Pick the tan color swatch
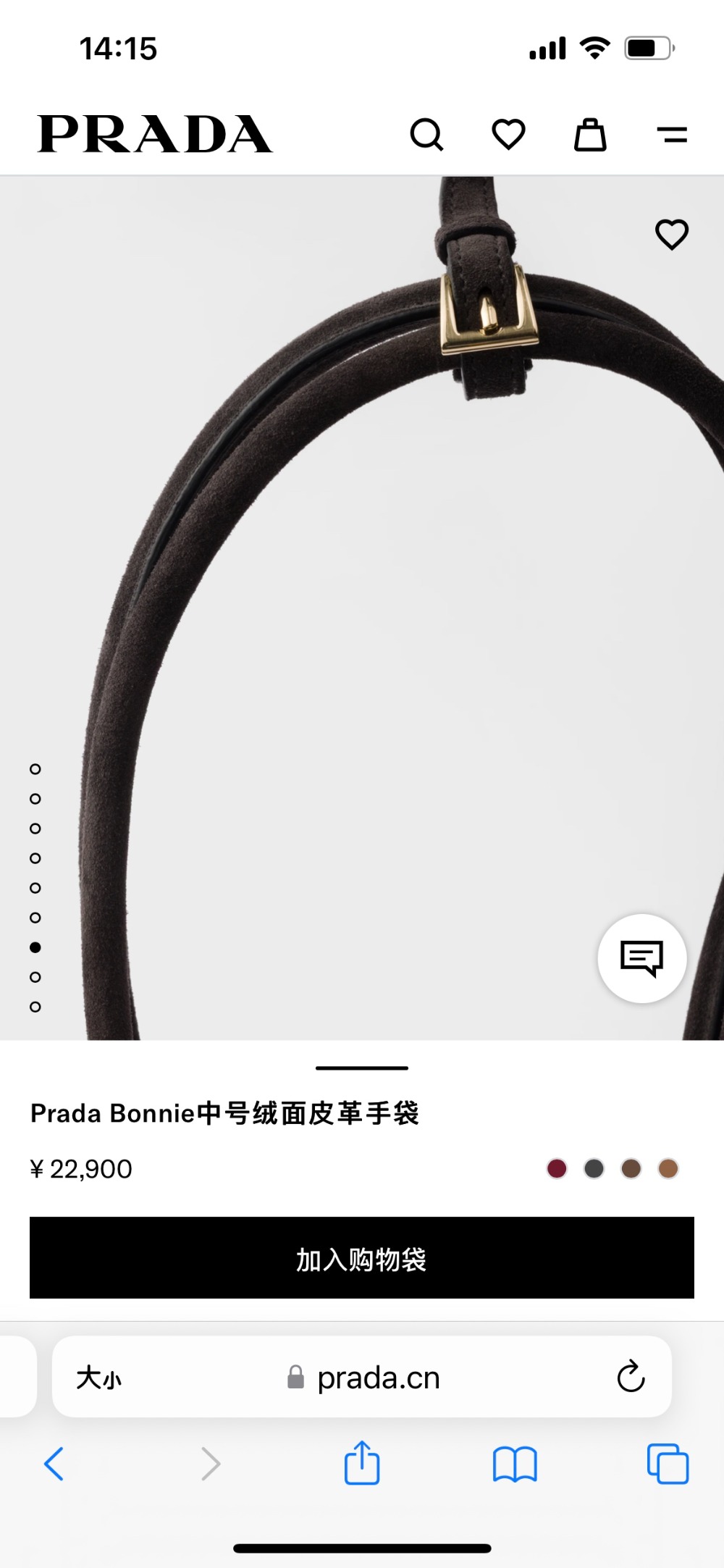The image size is (724, 1568). pos(668,1168)
